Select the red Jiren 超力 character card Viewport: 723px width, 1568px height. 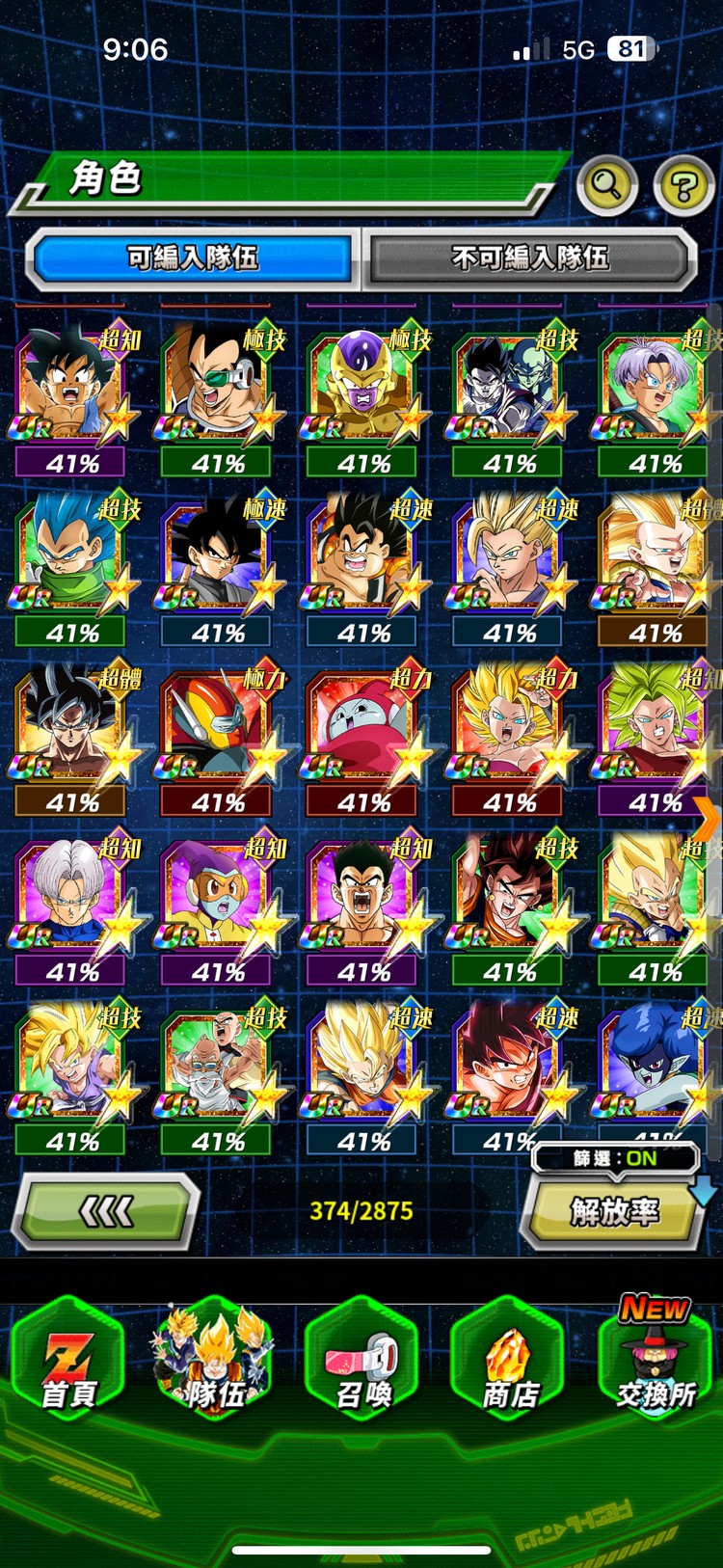[x=362, y=729]
